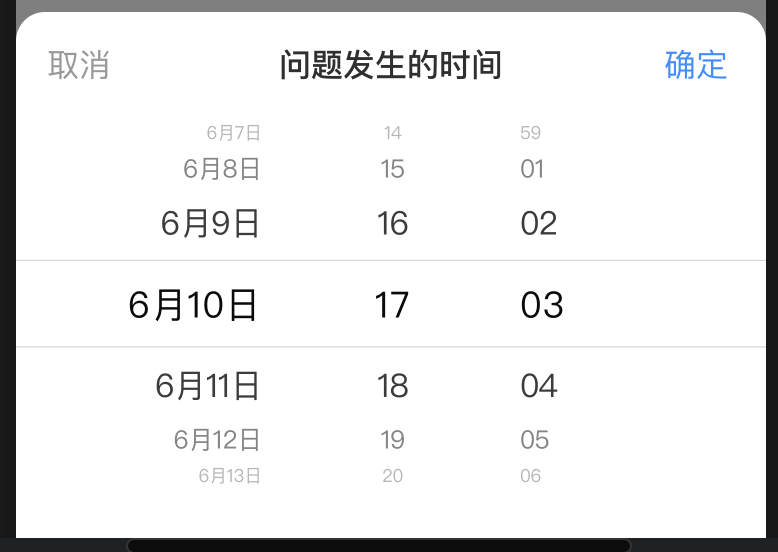This screenshot has height=552, width=778.
Task: Select 6月11日 in the date wheel
Action: click(208, 386)
